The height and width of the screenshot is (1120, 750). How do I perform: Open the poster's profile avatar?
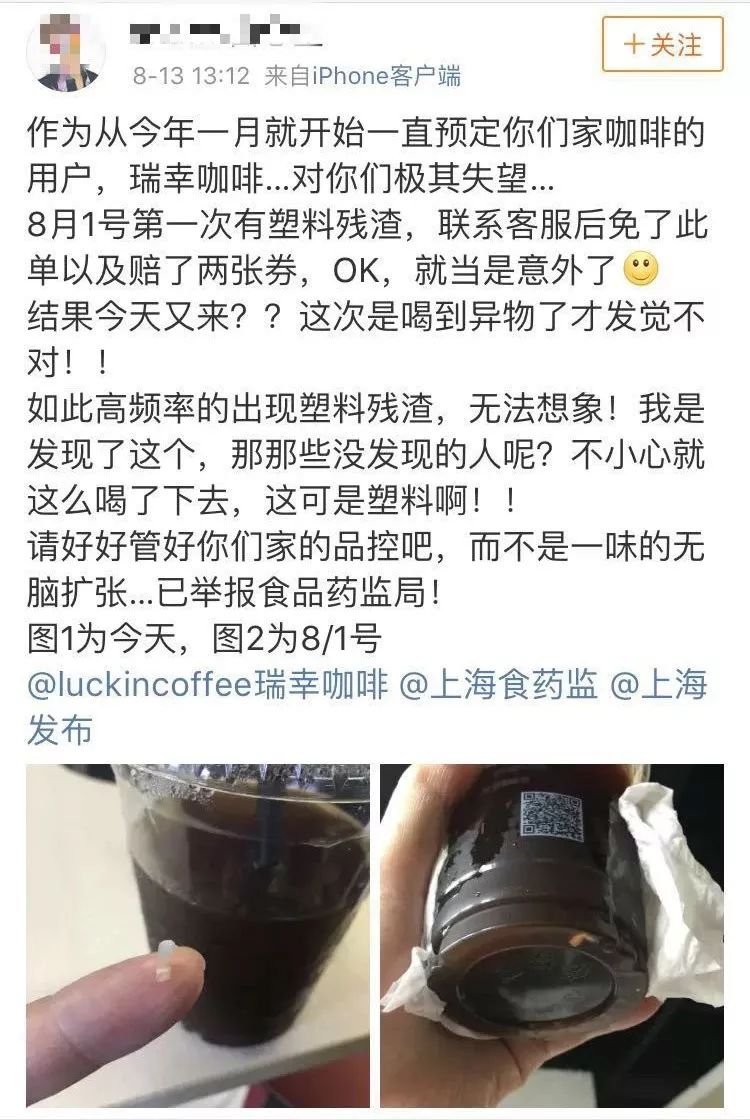tap(67, 52)
